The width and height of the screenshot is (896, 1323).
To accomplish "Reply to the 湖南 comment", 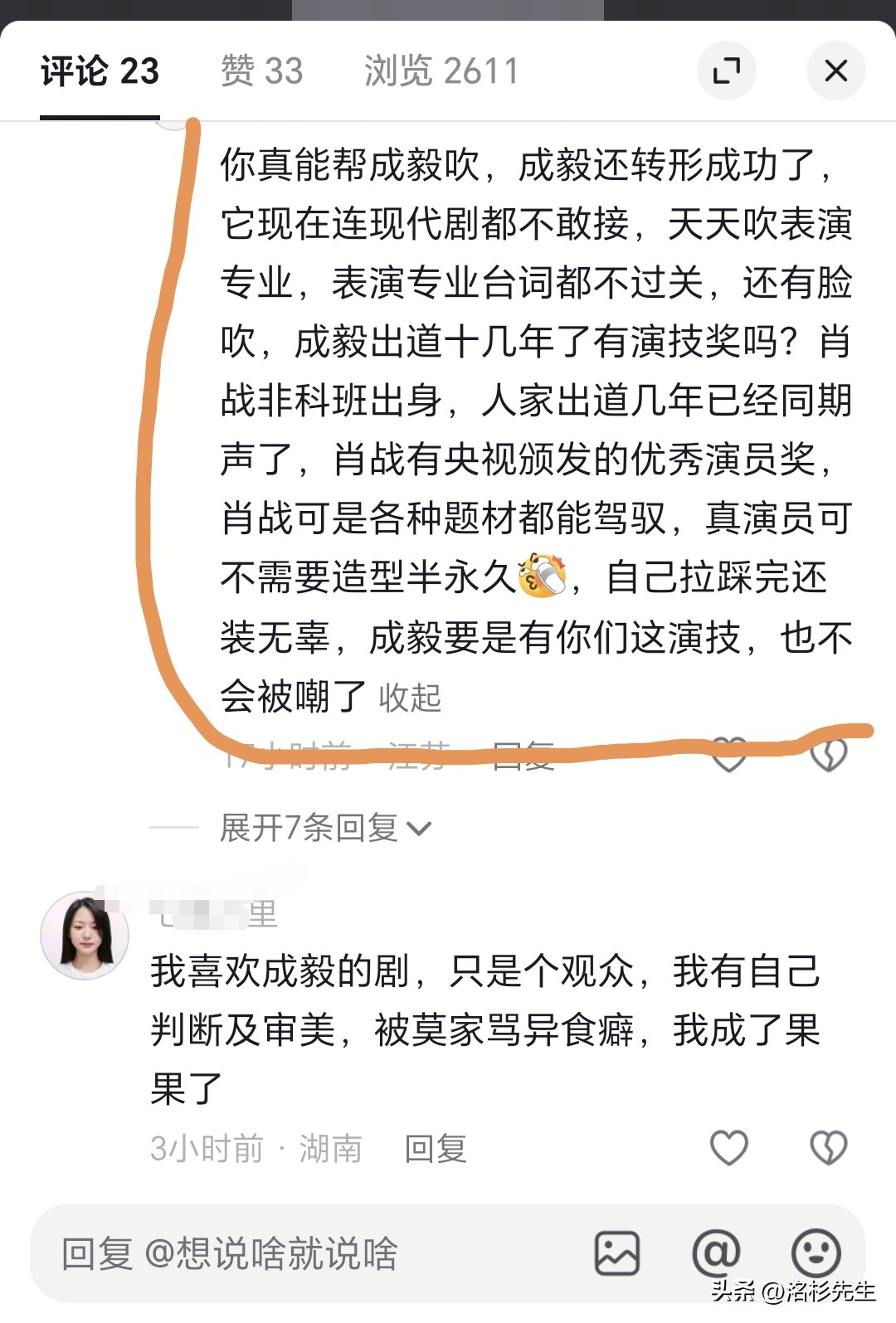I will click(x=436, y=1149).
